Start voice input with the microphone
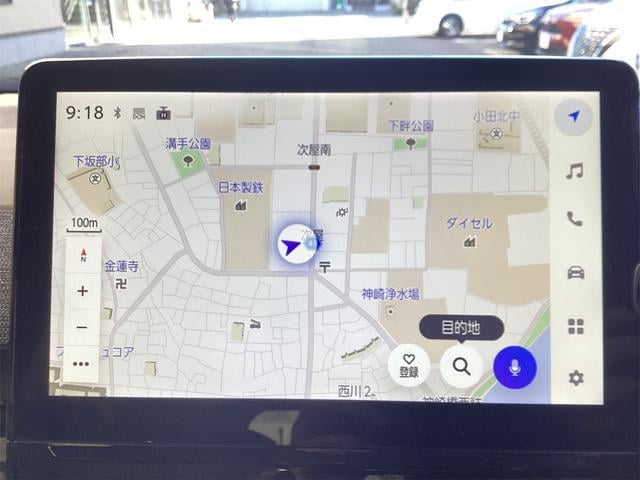Viewport: 640px width, 480px height. pyautogui.click(x=515, y=367)
